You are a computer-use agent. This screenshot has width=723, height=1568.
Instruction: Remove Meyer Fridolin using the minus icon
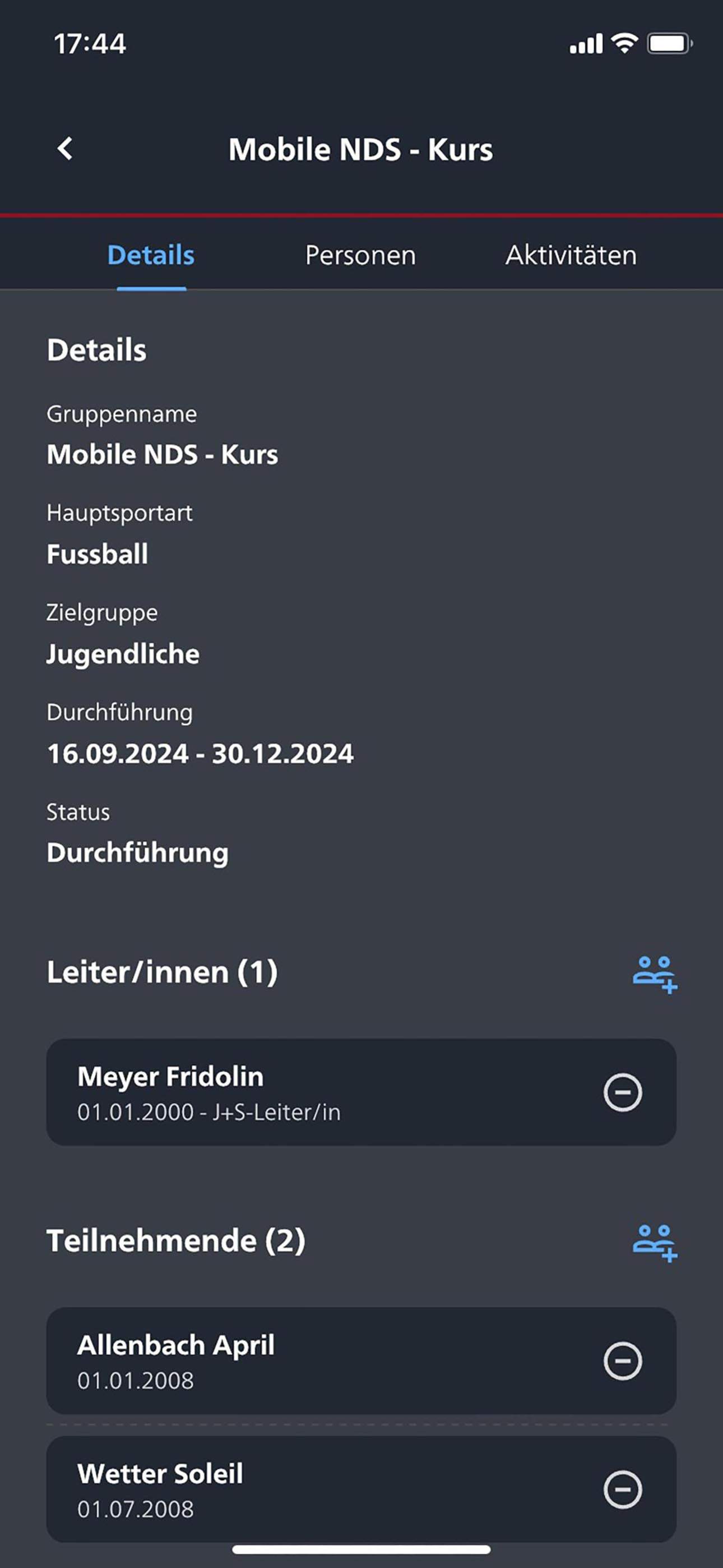622,1091
